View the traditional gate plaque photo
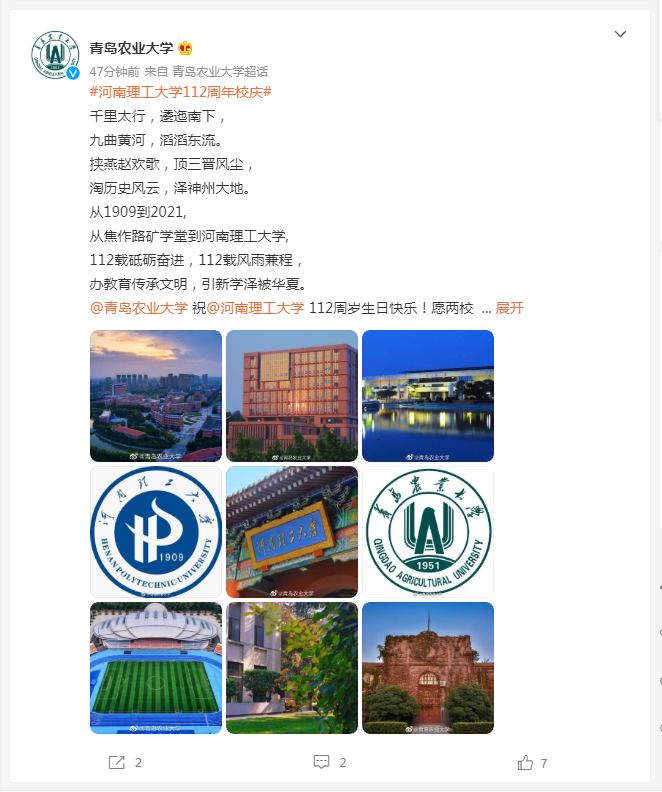 click(x=292, y=532)
